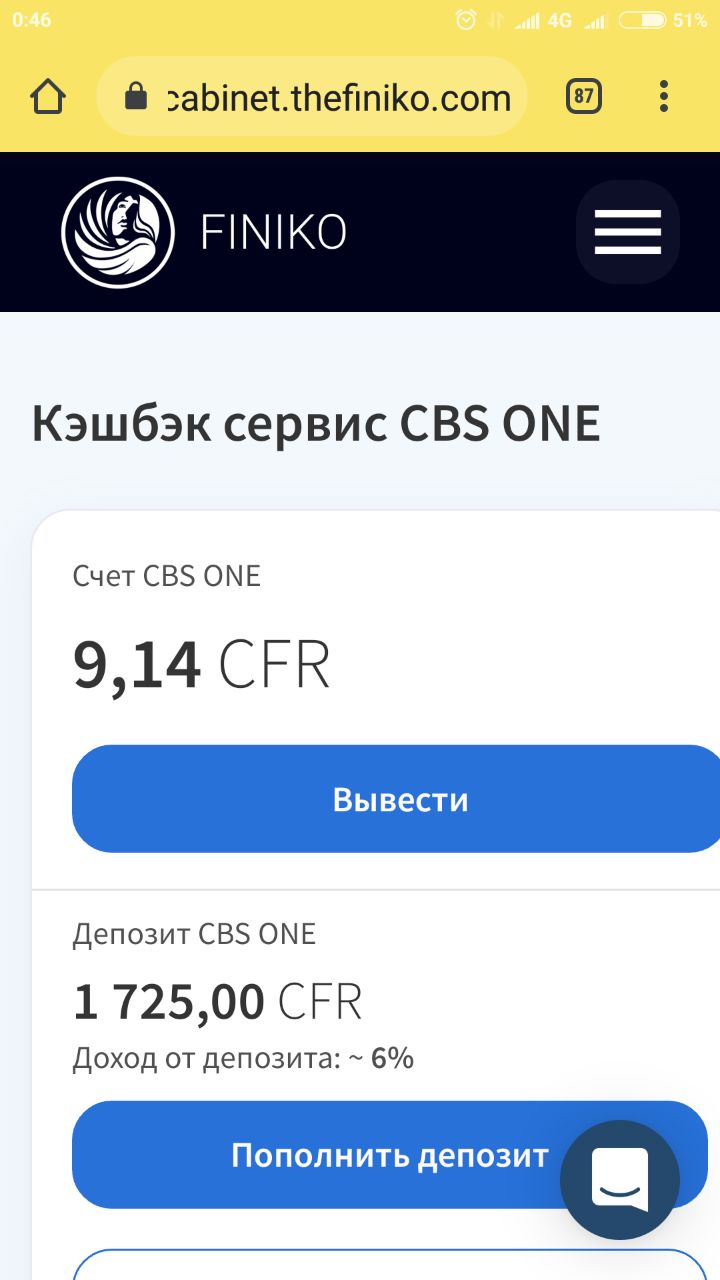This screenshot has width=720, height=1280.
Task: Open the Finiko hamburger menu
Action: 628,232
